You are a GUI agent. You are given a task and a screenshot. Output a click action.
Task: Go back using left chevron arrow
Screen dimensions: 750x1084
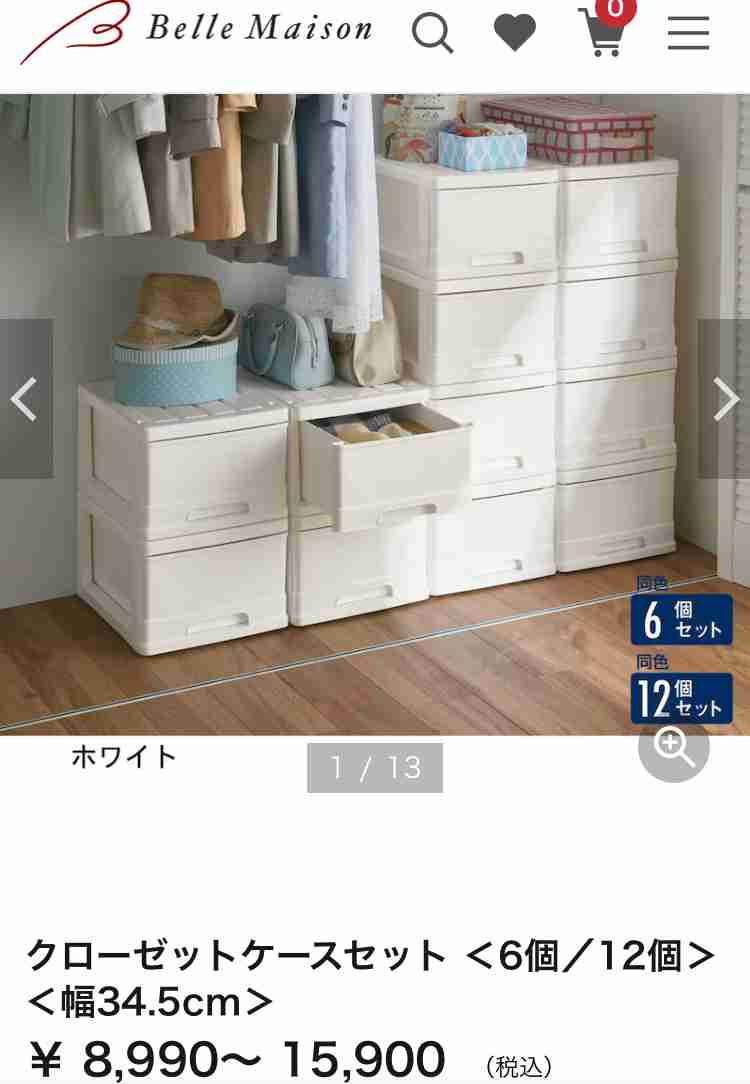(22, 399)
